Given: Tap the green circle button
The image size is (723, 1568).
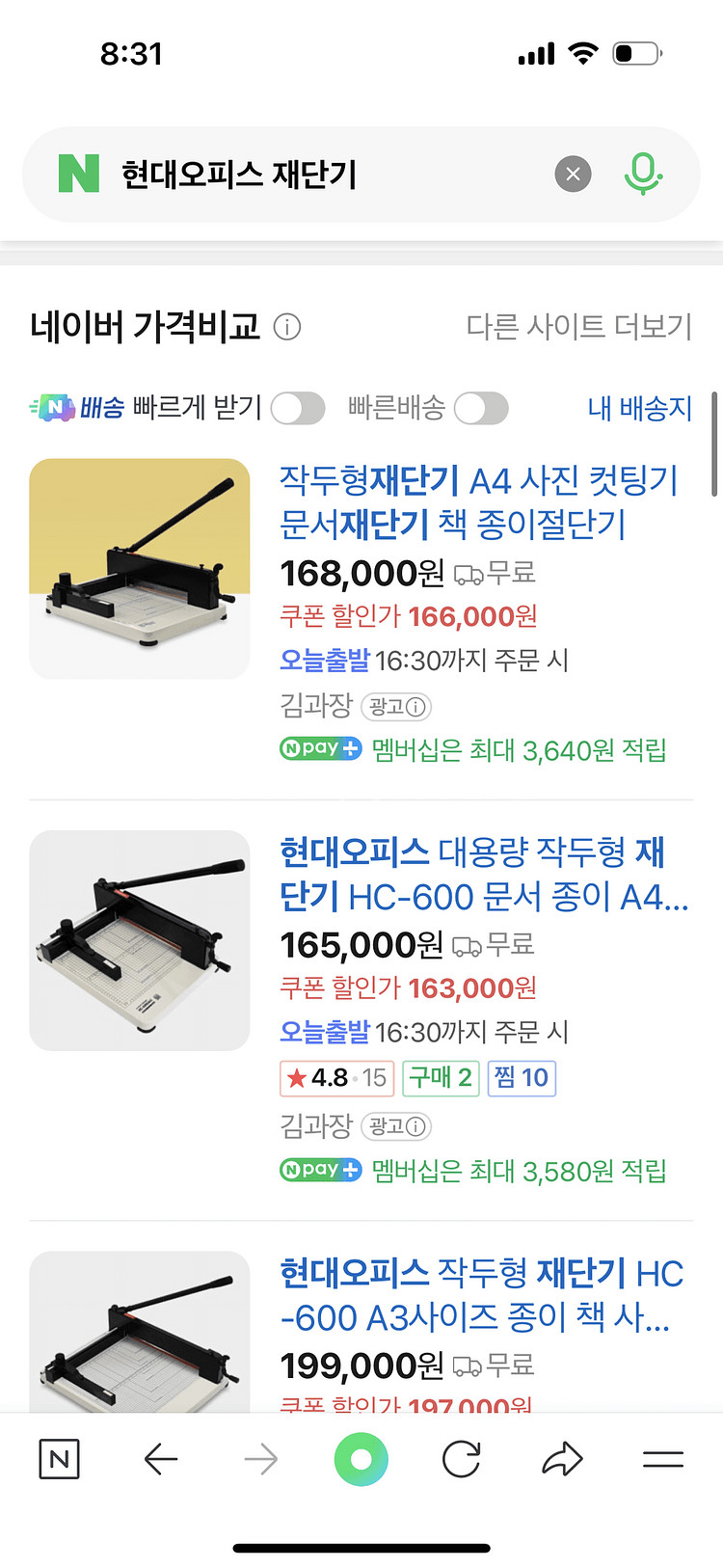Looking at the screenshot, I should pos(361,1459).
